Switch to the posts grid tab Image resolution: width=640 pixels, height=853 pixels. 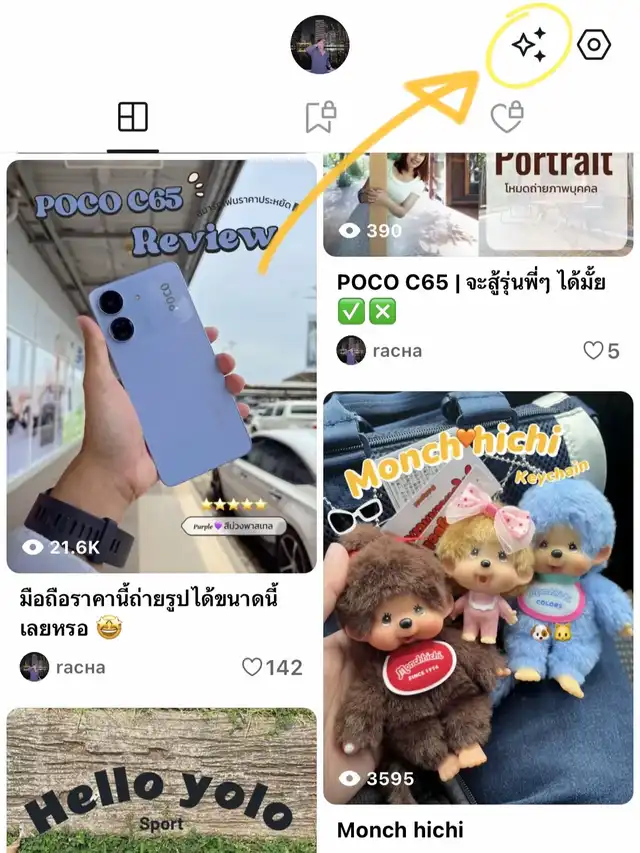[x=133, y=118]
